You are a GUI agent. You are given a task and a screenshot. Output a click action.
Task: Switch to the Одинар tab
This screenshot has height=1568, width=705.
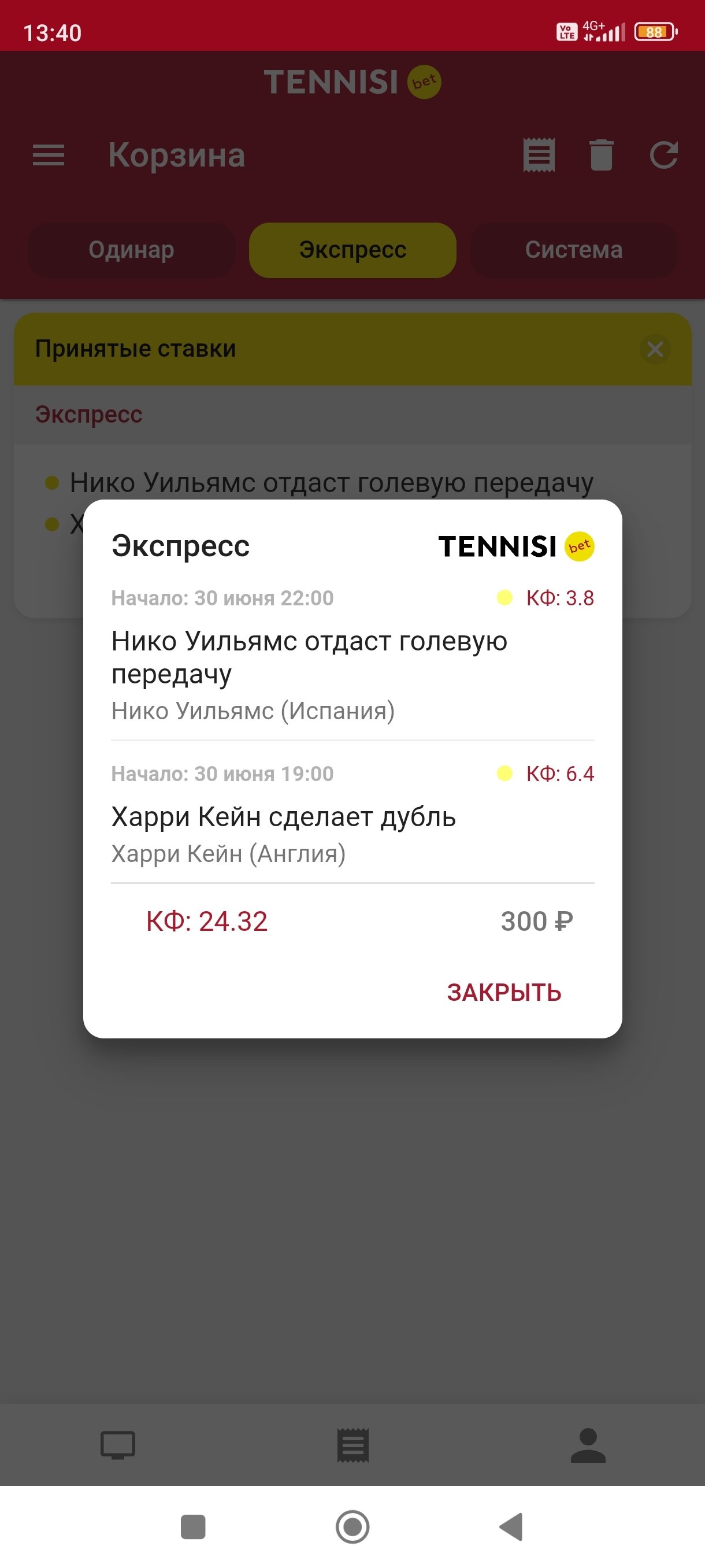click(131, 250)
